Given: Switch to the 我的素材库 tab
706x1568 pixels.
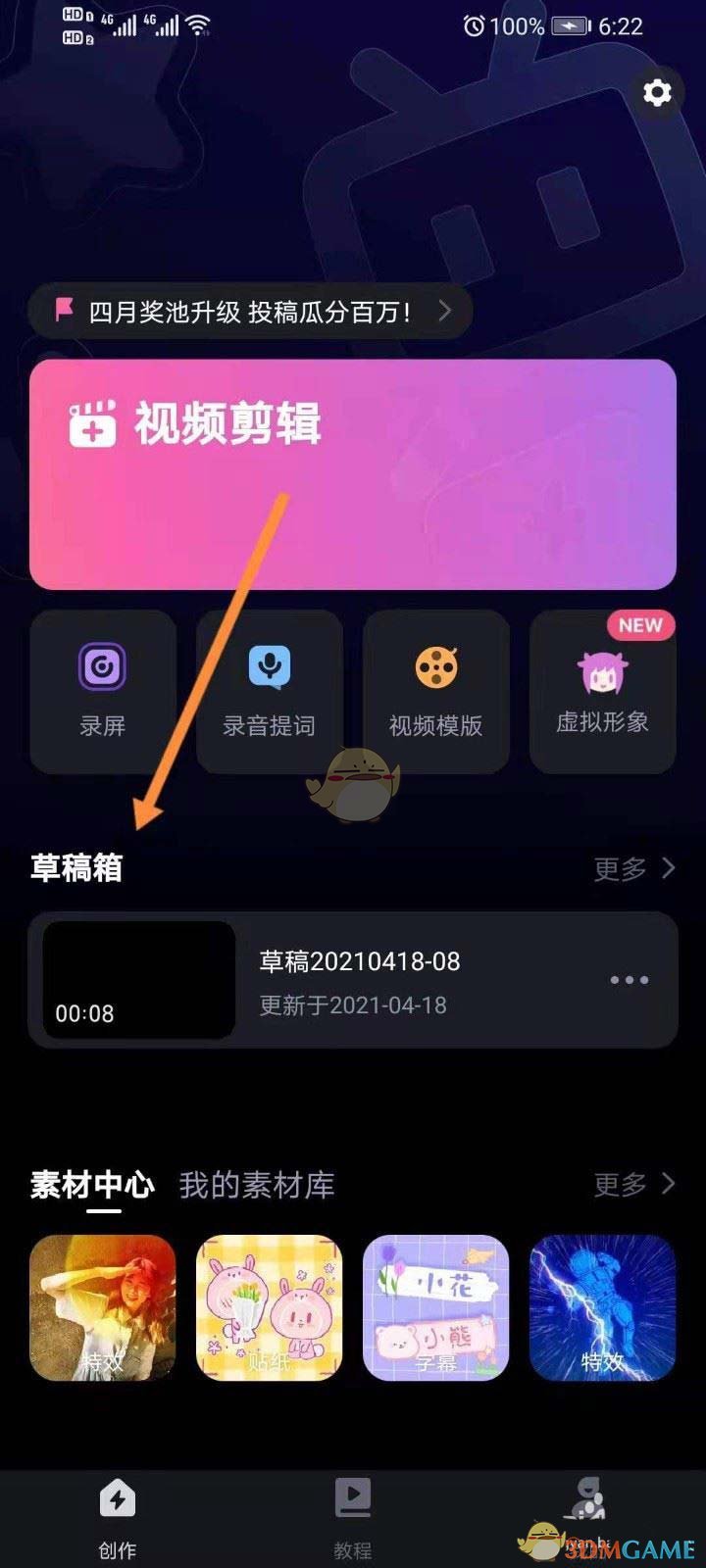Looking at the screenshot, I should point(257,1185).
